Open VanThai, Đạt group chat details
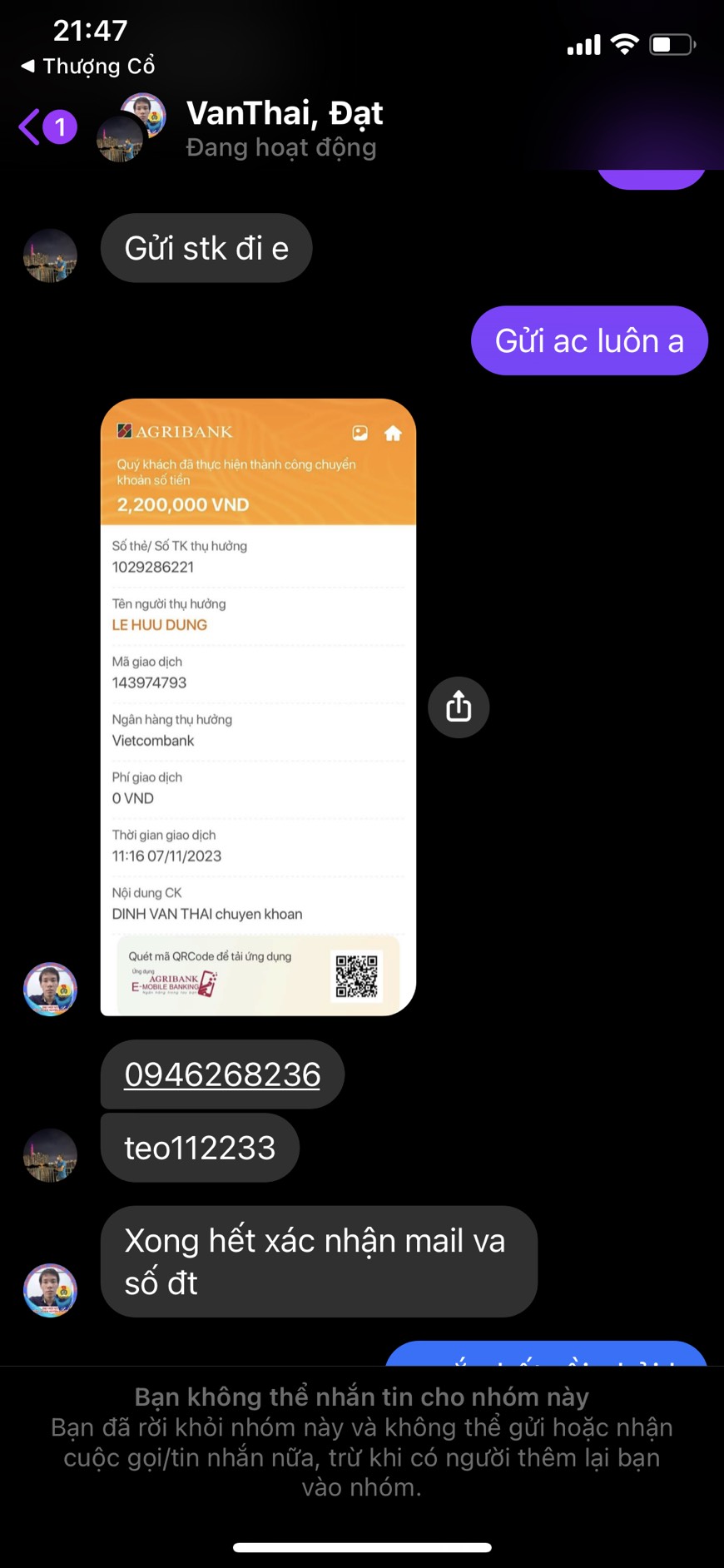Screen dimensions: 724x1568 click(283, 127)
